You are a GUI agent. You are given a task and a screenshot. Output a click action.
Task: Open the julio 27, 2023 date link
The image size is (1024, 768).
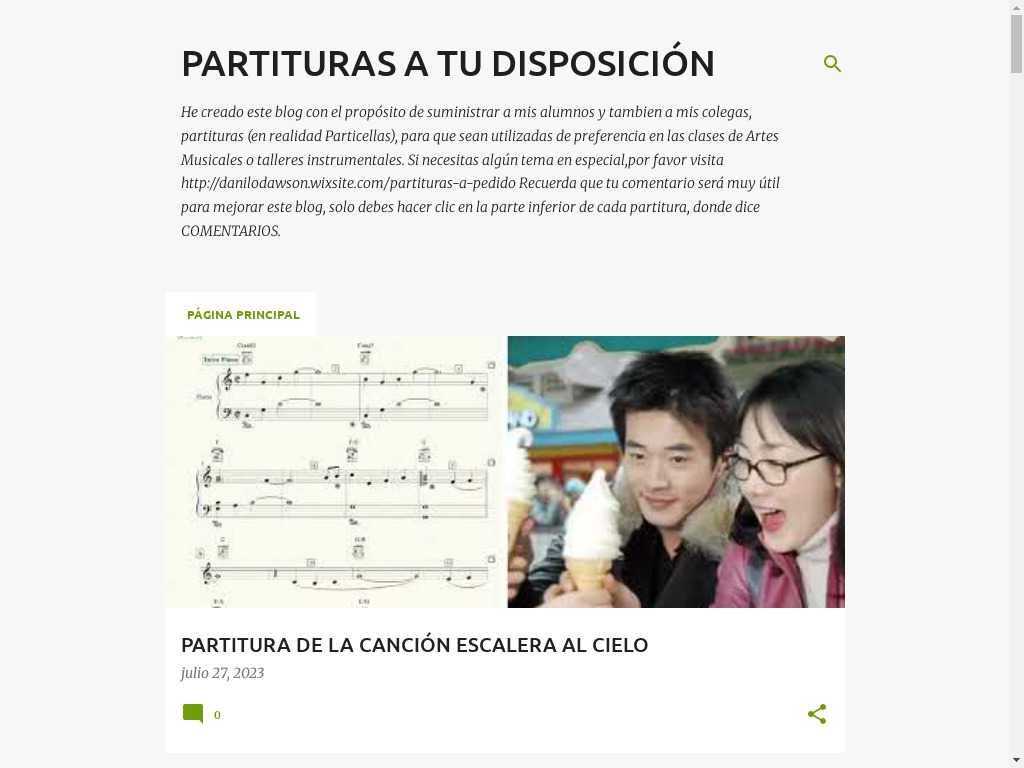(x=222, y=673)
